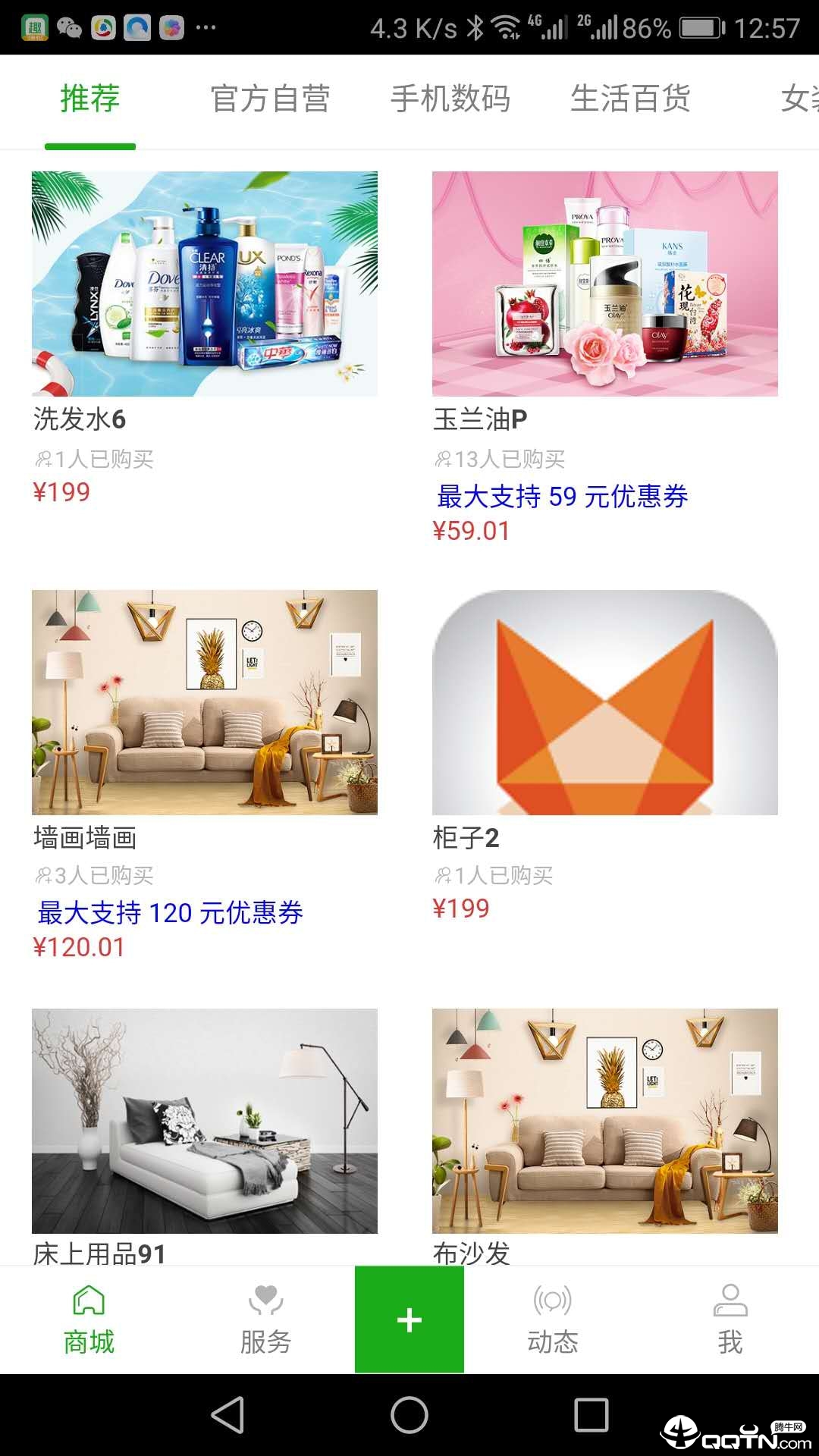Switch to the 生活百货 tab
Screen dimensions: 819x1456
click(629, 99)
